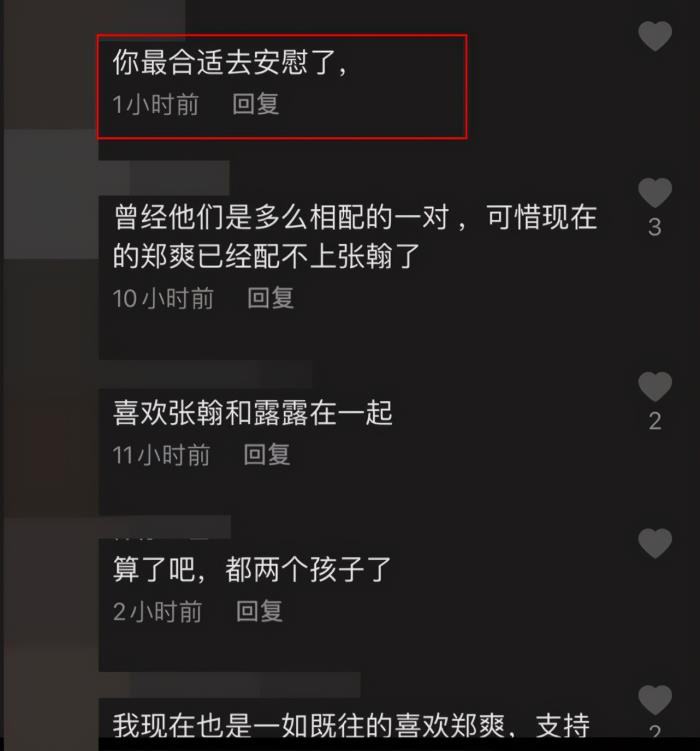Like the comment "你最合适去安慰了"
Image resolution: width=700 pixels, height=751 pixels.
pos(655,37)
